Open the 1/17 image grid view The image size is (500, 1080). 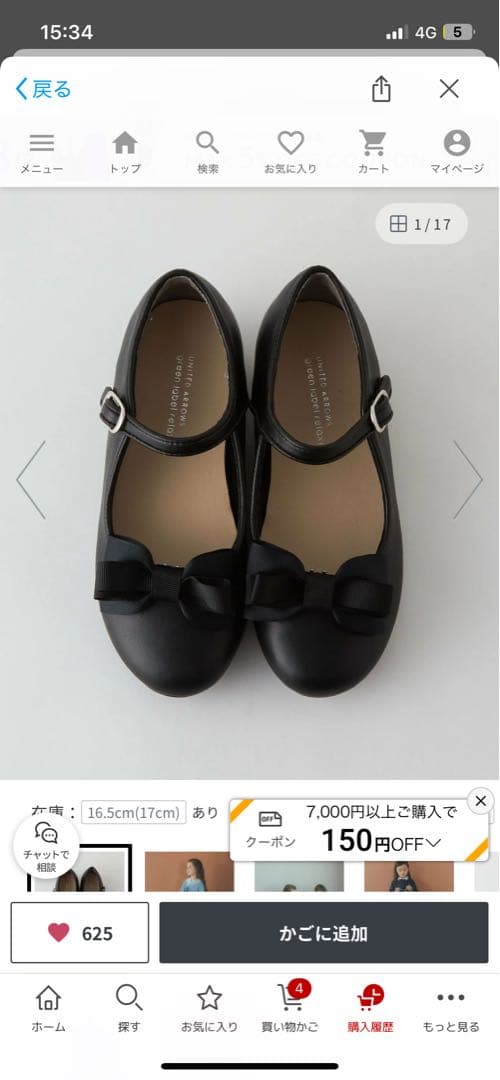421,224
